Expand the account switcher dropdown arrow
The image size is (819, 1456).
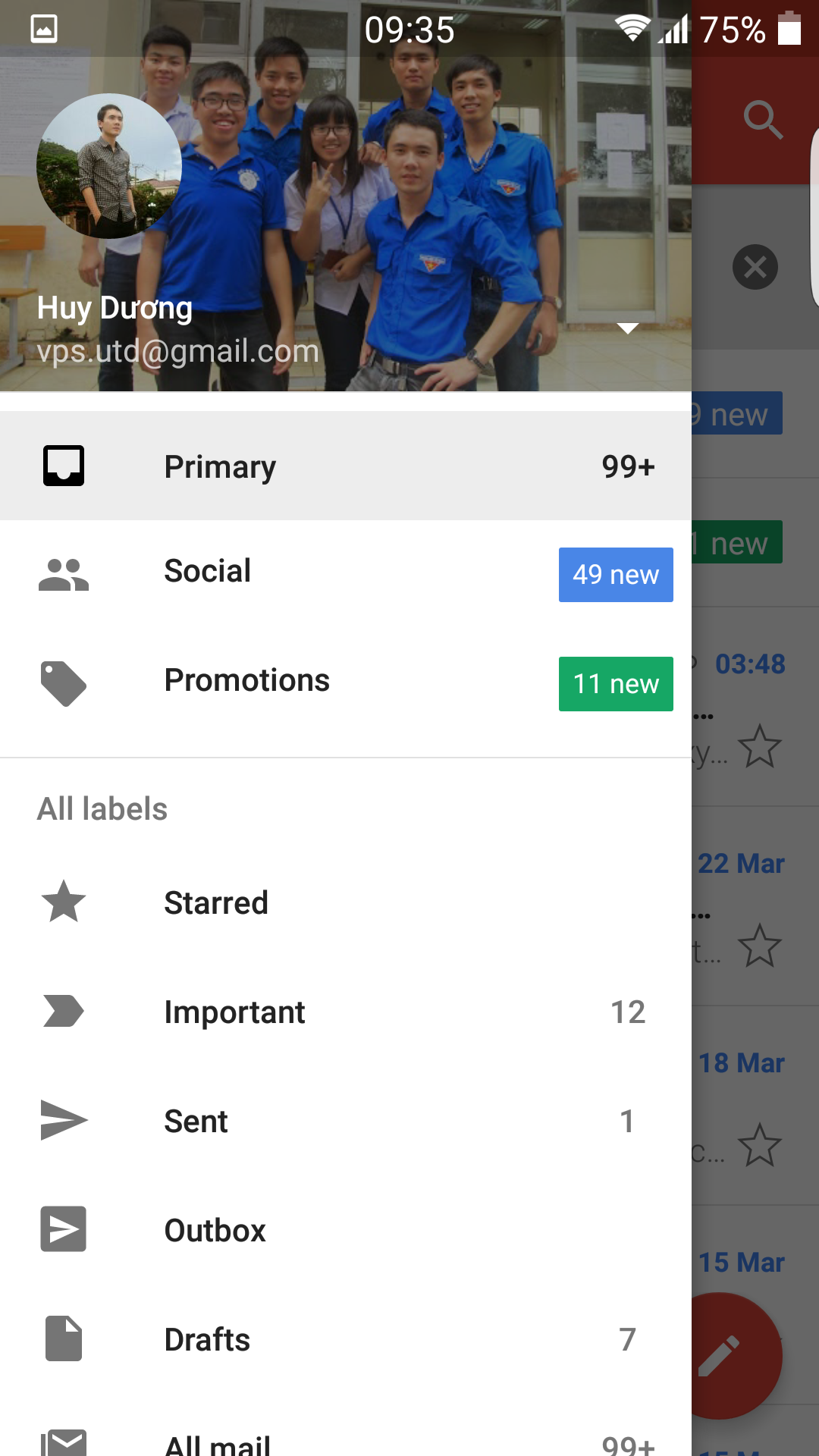(x=628, y=328)
